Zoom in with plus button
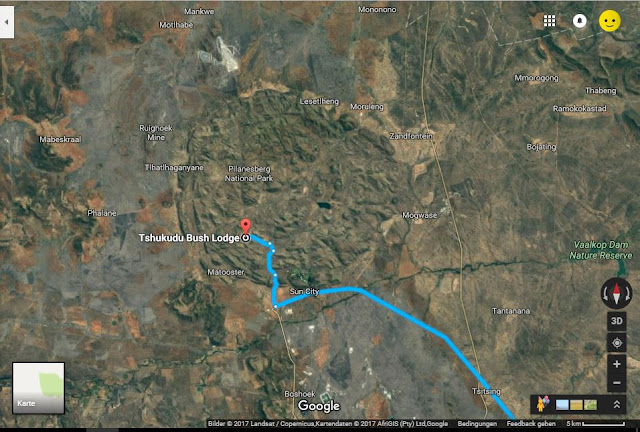The width and height of the screenshot is (640, 432). coord(616,365)
